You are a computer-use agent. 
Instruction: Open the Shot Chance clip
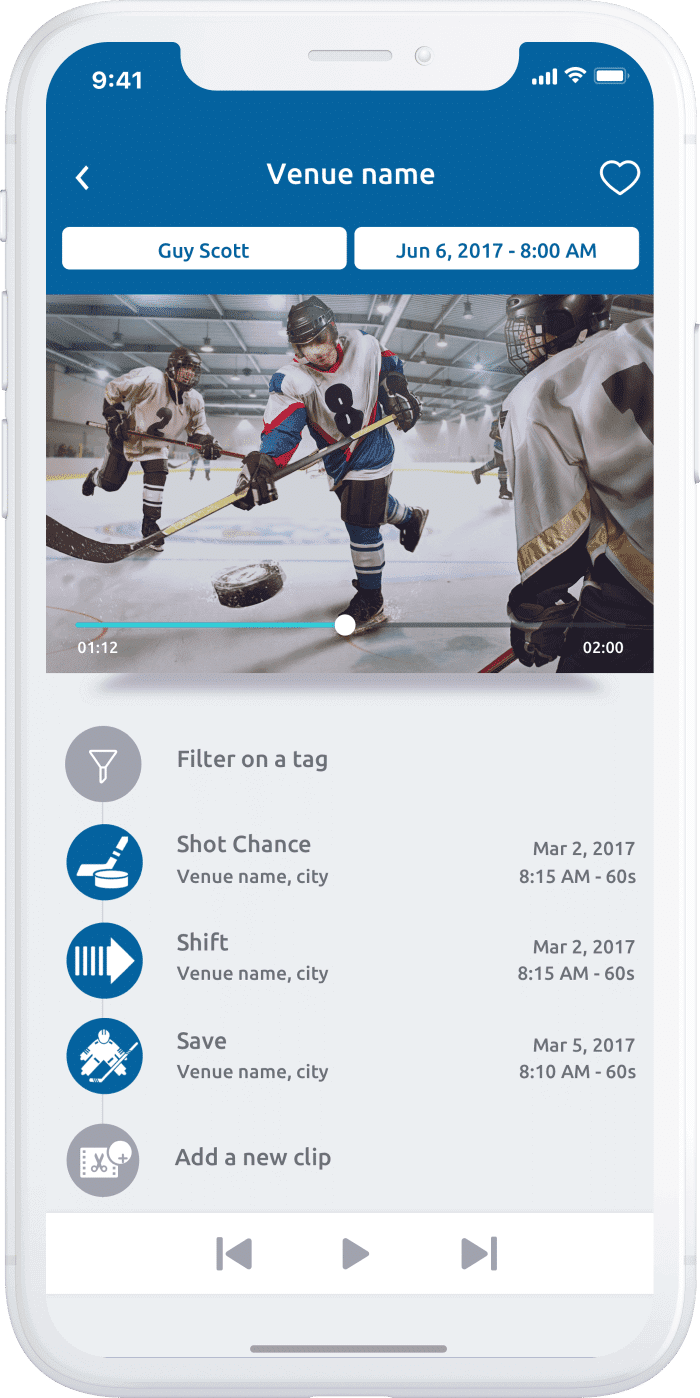[x=350, y=860]
